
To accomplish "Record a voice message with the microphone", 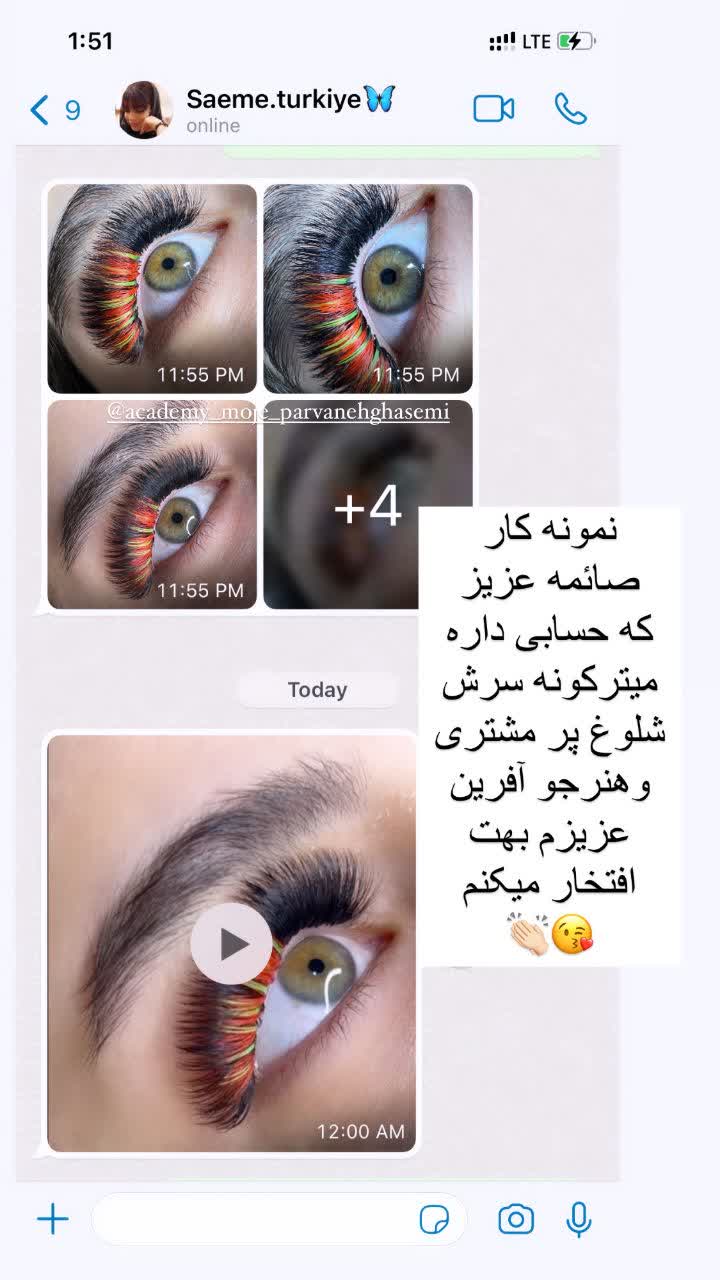I will [x=579, y=1219].
